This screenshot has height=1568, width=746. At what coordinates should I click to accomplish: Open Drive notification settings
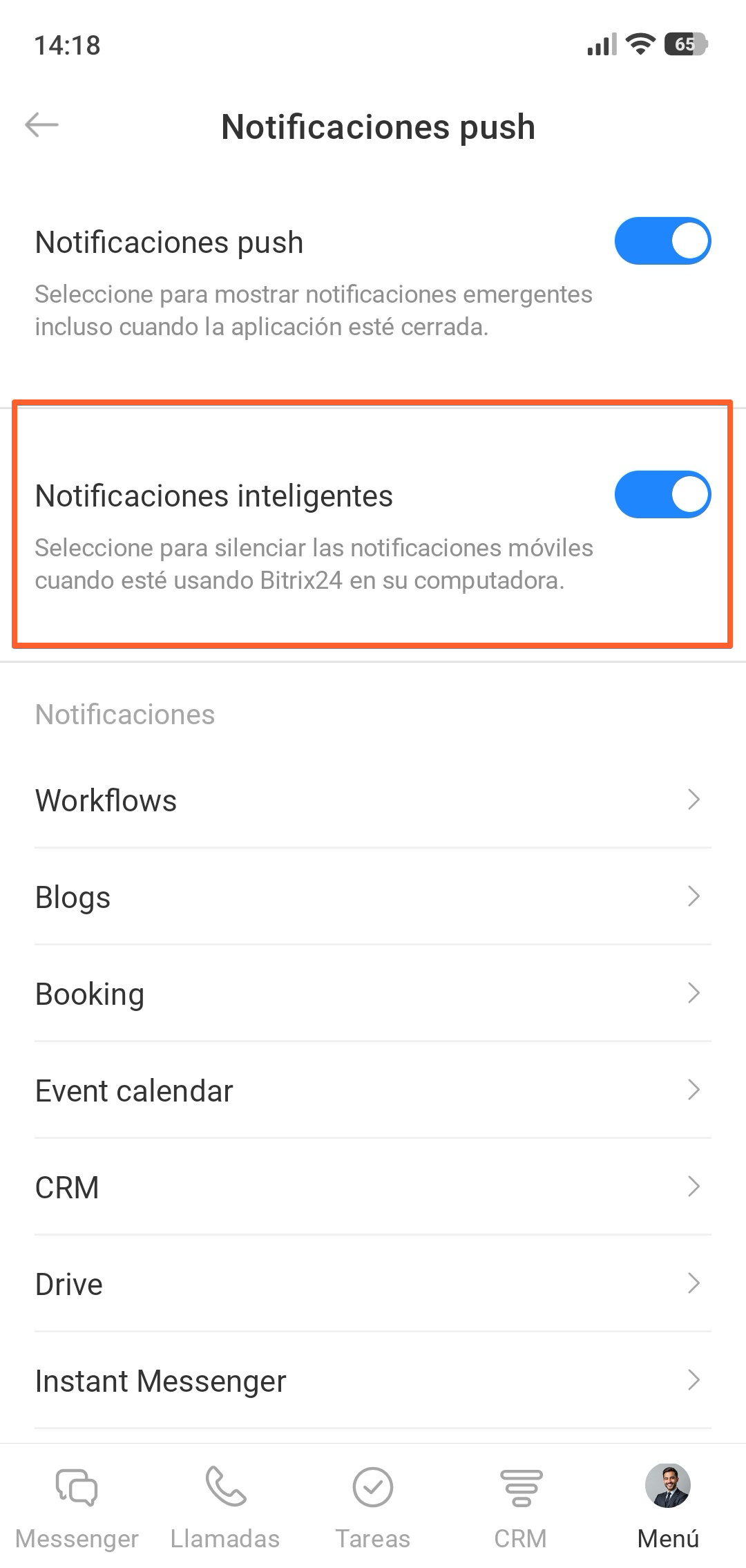373,1284
